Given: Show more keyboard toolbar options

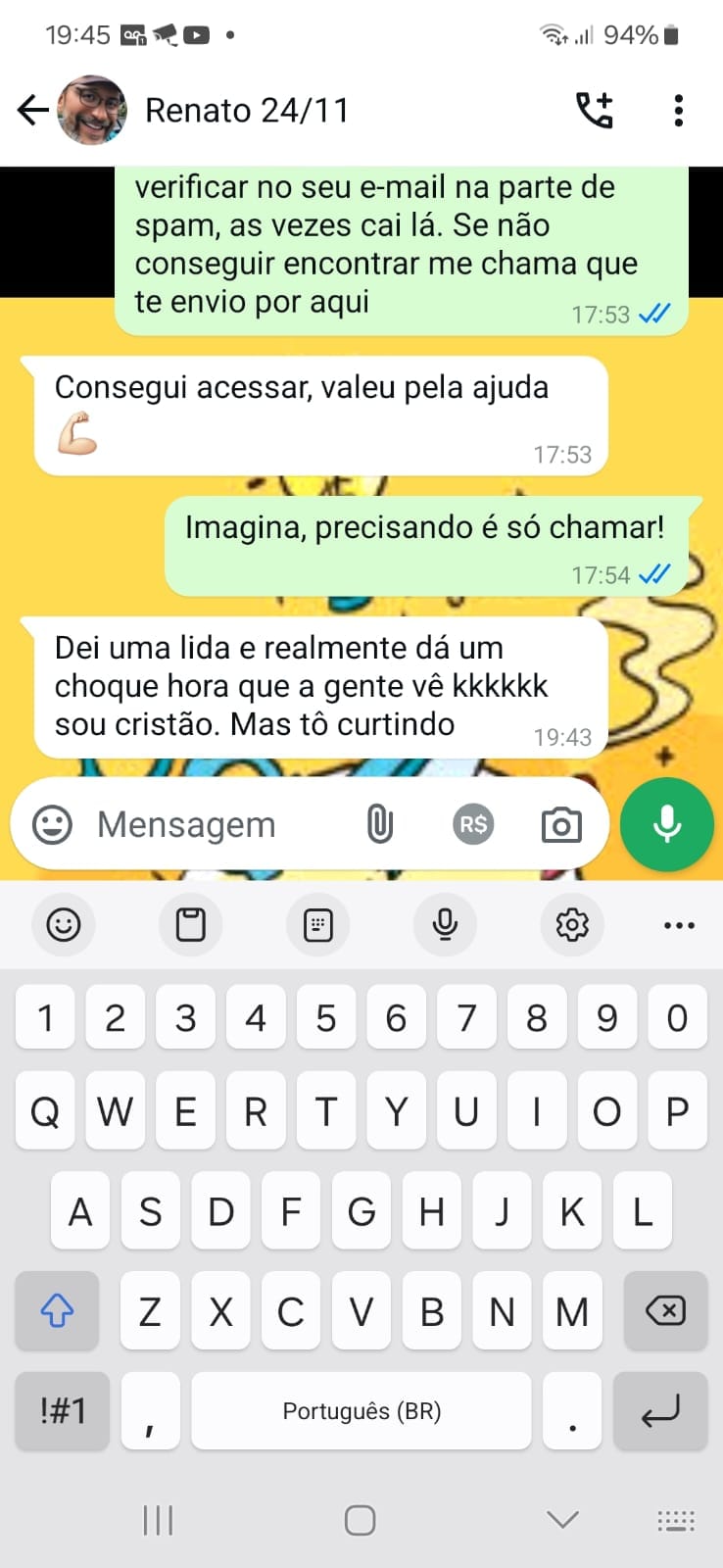Looking at the screenshot, I should 679,924.
